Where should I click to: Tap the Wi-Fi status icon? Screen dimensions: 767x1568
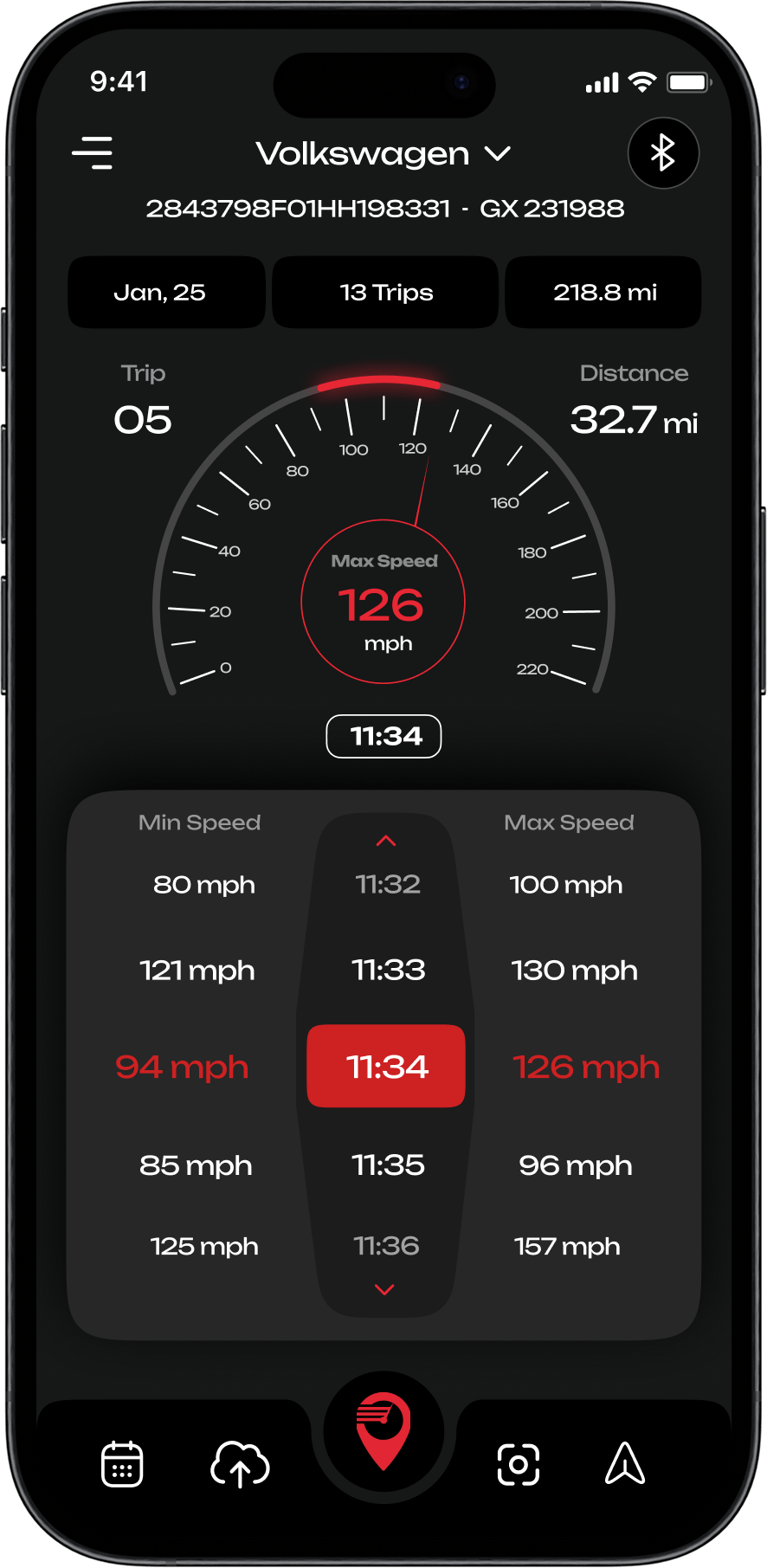(641, 81)
